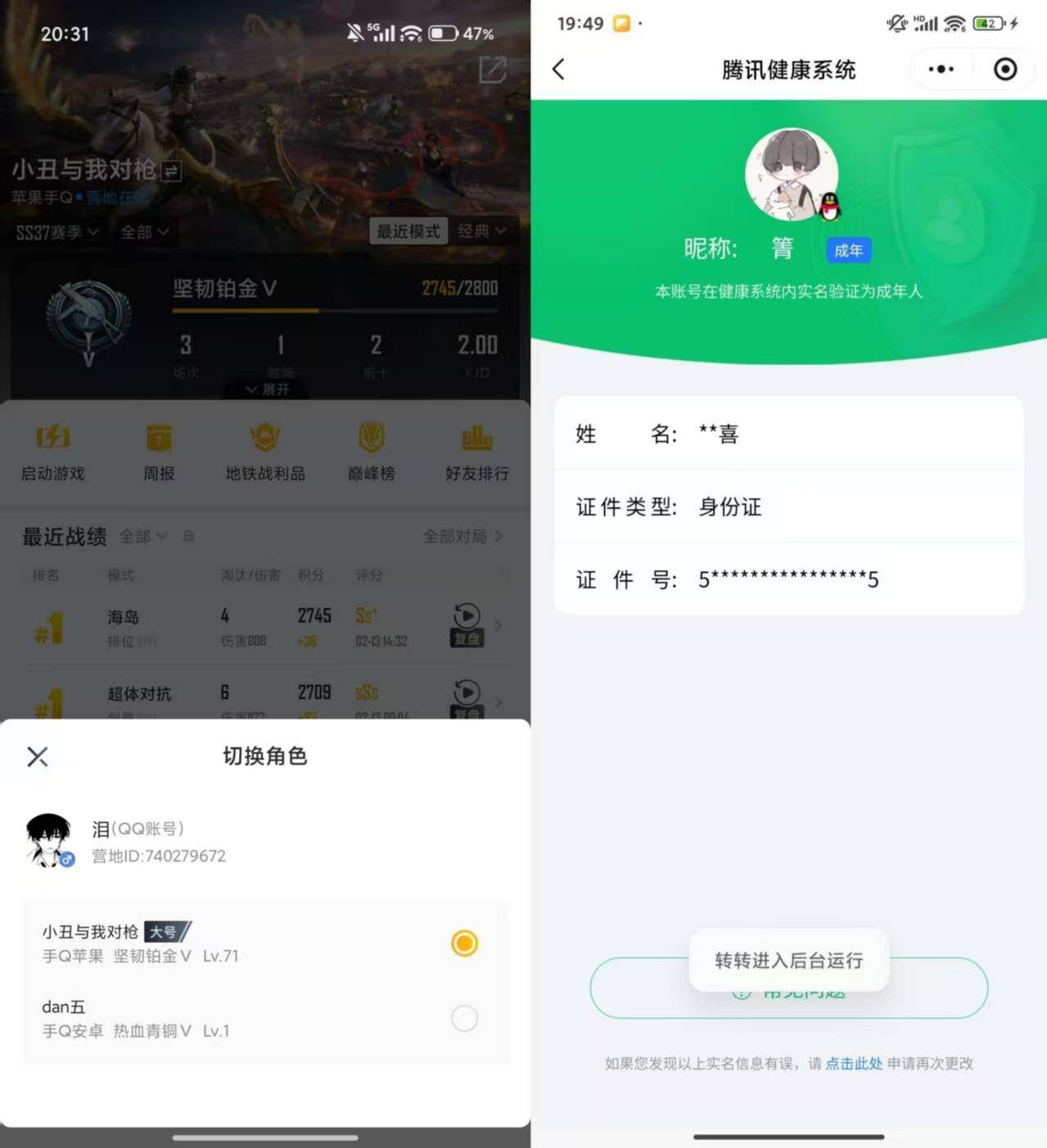1047x1148 pixels.
Task: Switch to the 最近模式 tab
Action: click(408, 232)
